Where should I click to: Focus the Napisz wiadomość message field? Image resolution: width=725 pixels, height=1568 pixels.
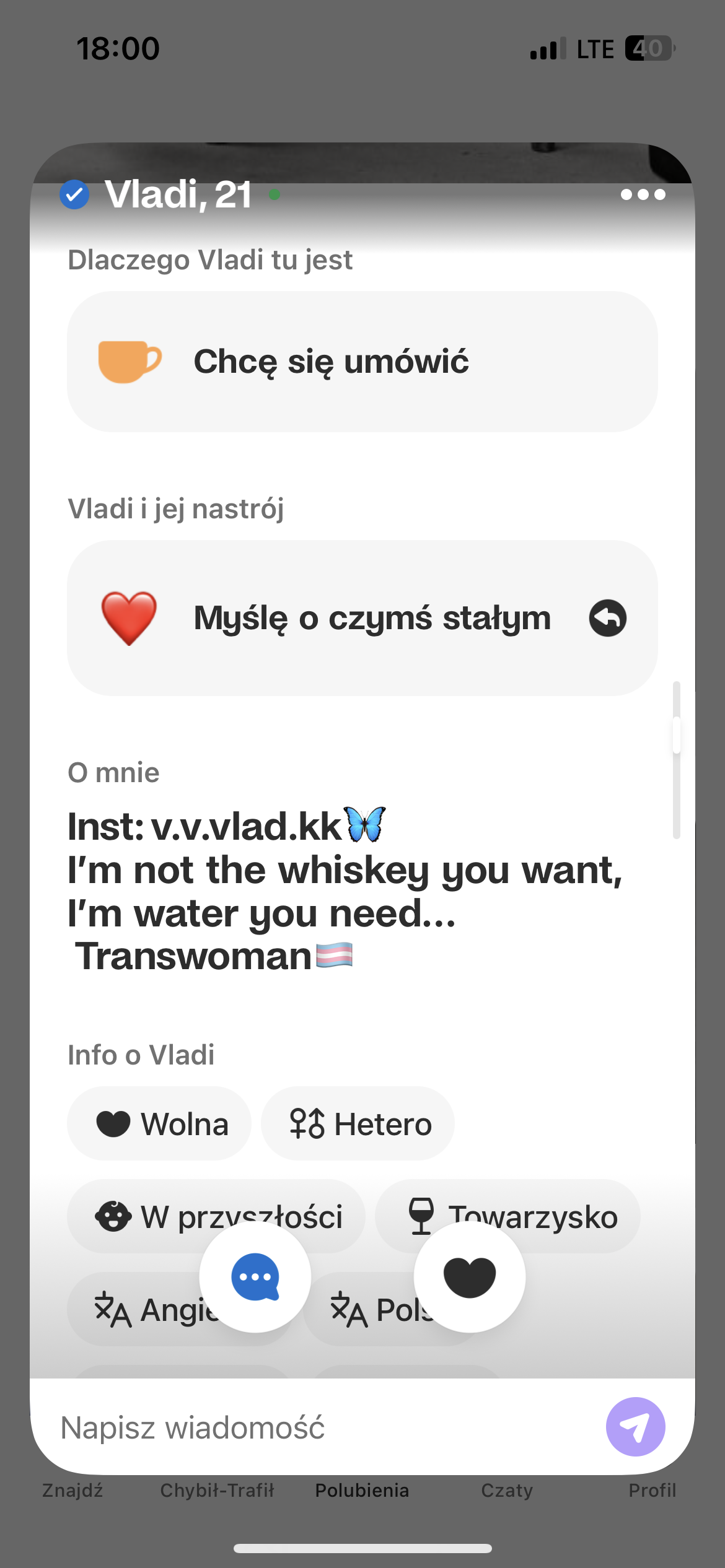[322, 1427]
